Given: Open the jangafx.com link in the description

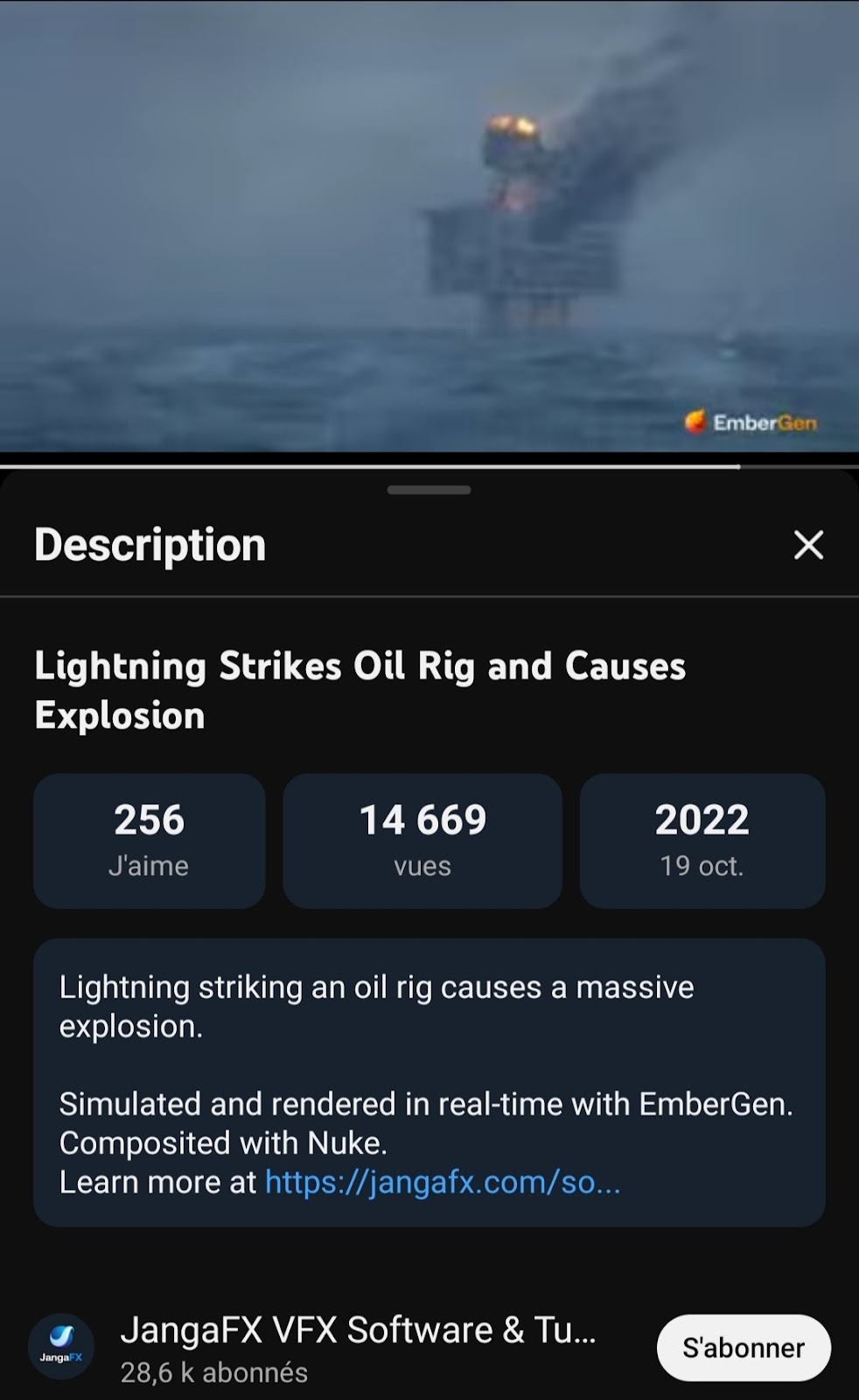Looking at the screenshot, I should [x=442, y=1182].
